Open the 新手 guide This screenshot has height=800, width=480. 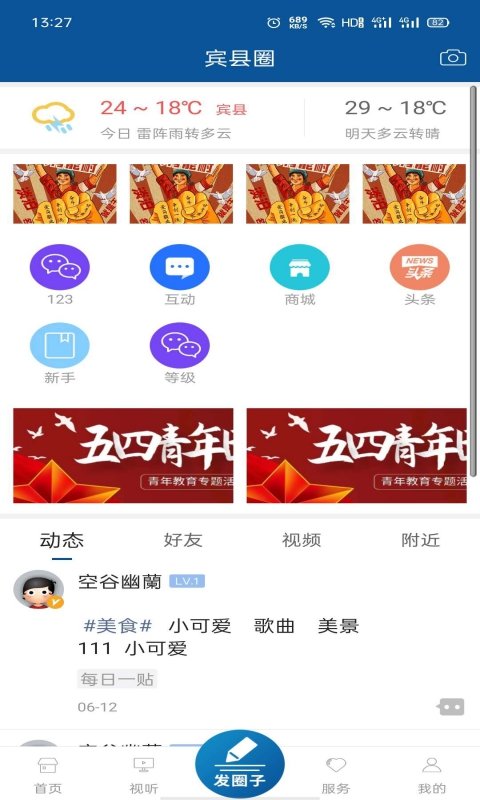coord(60,353)
